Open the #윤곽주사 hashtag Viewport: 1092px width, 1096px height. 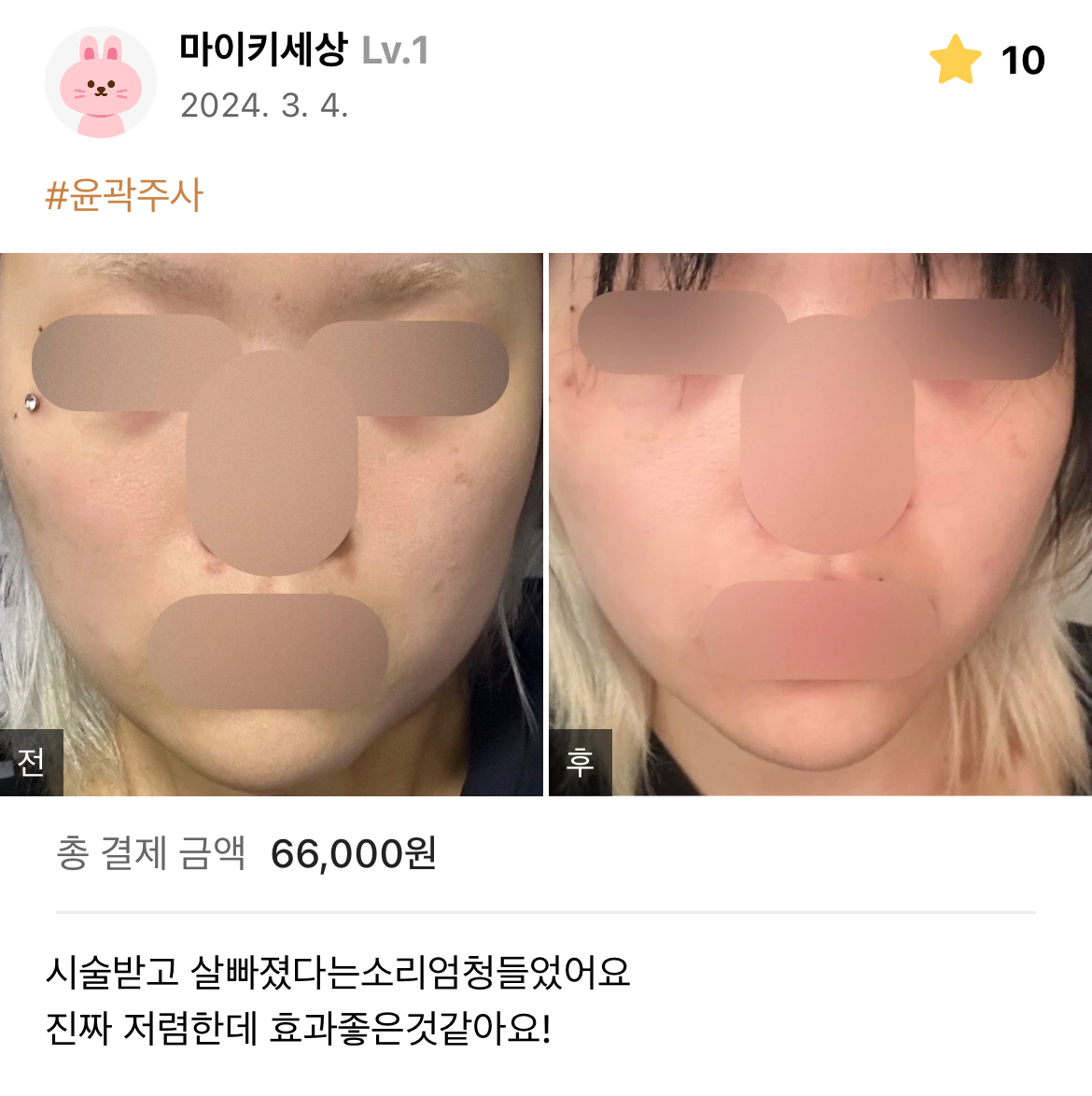coord(124,195)
